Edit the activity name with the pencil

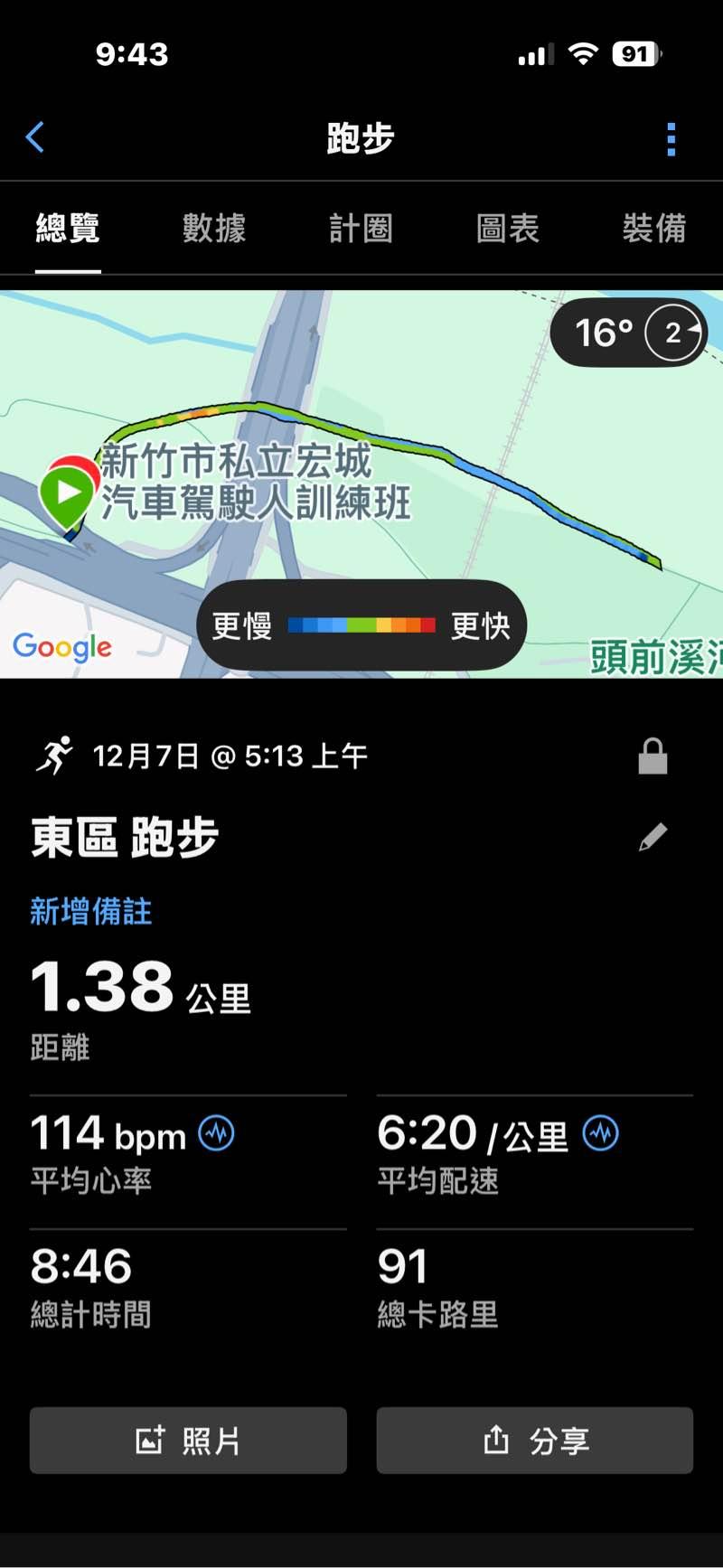653,838
